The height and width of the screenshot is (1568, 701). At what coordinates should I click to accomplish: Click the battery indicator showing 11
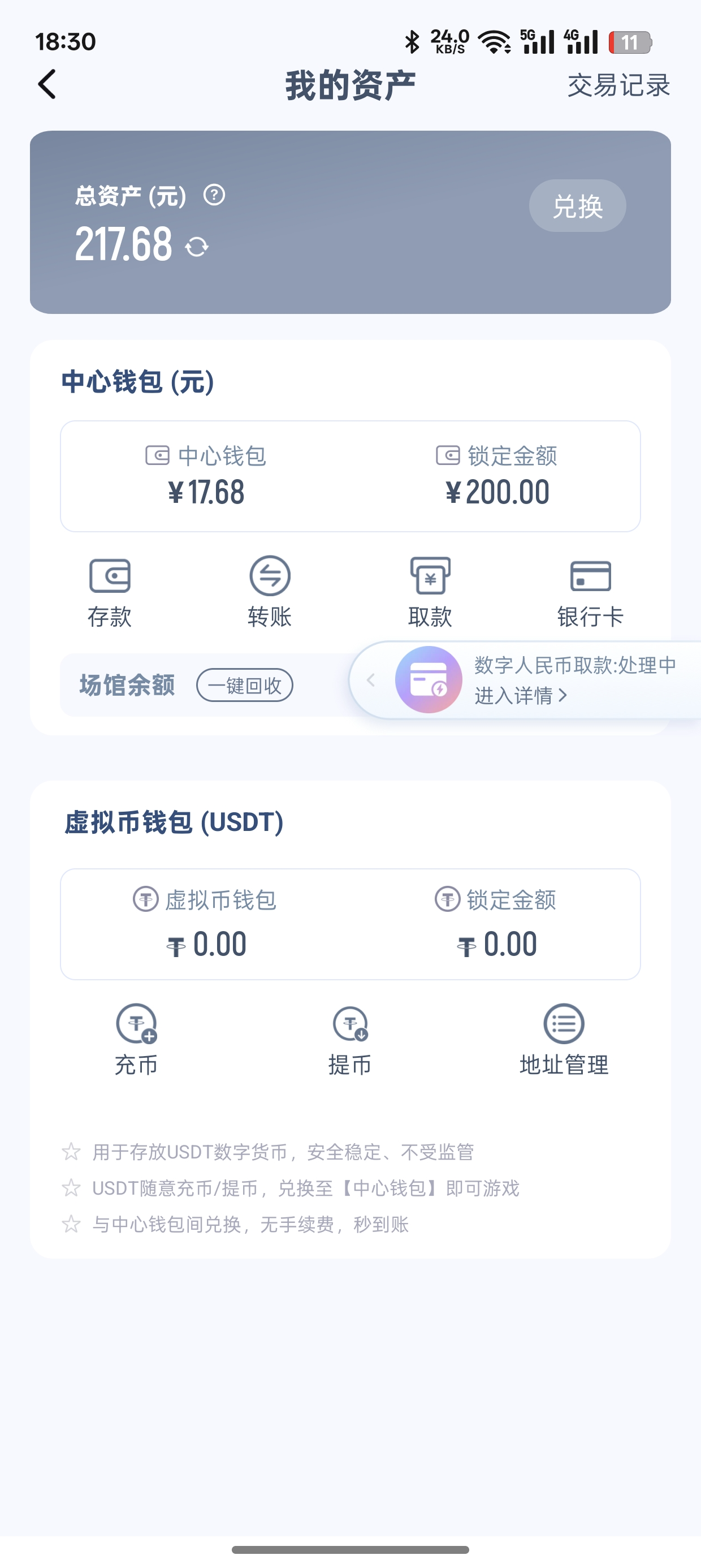tap(629, 40)
